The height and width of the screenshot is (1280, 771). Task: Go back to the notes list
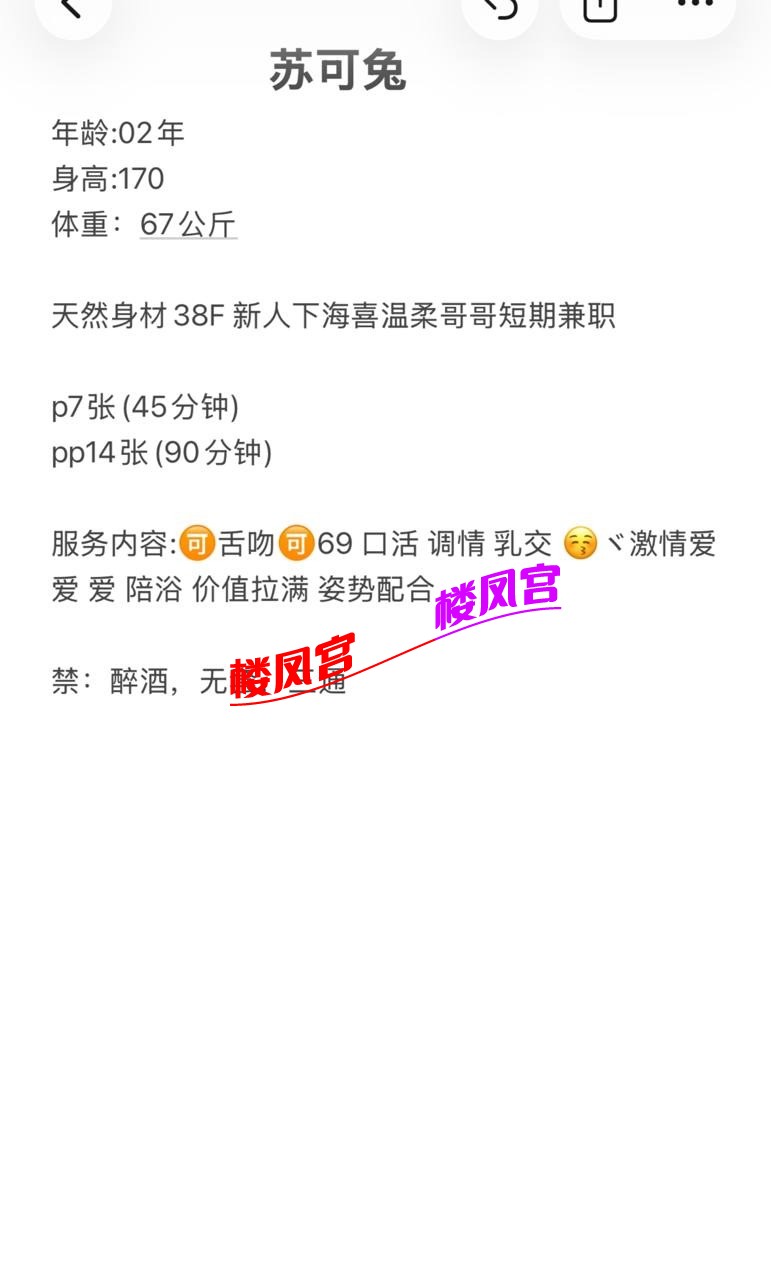pos(71,8)
